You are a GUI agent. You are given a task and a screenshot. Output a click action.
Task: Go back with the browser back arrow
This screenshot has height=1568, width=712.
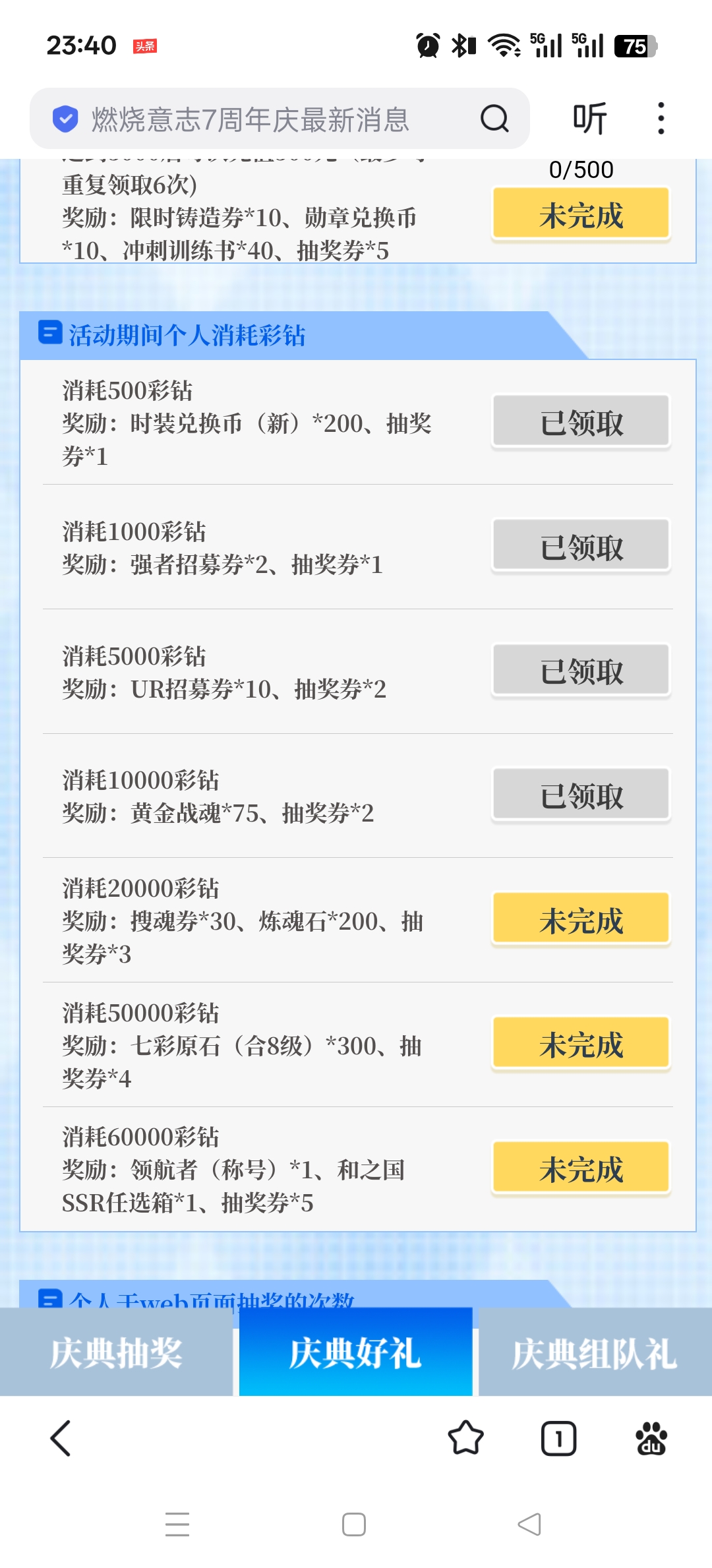[x=61, y=1438]
